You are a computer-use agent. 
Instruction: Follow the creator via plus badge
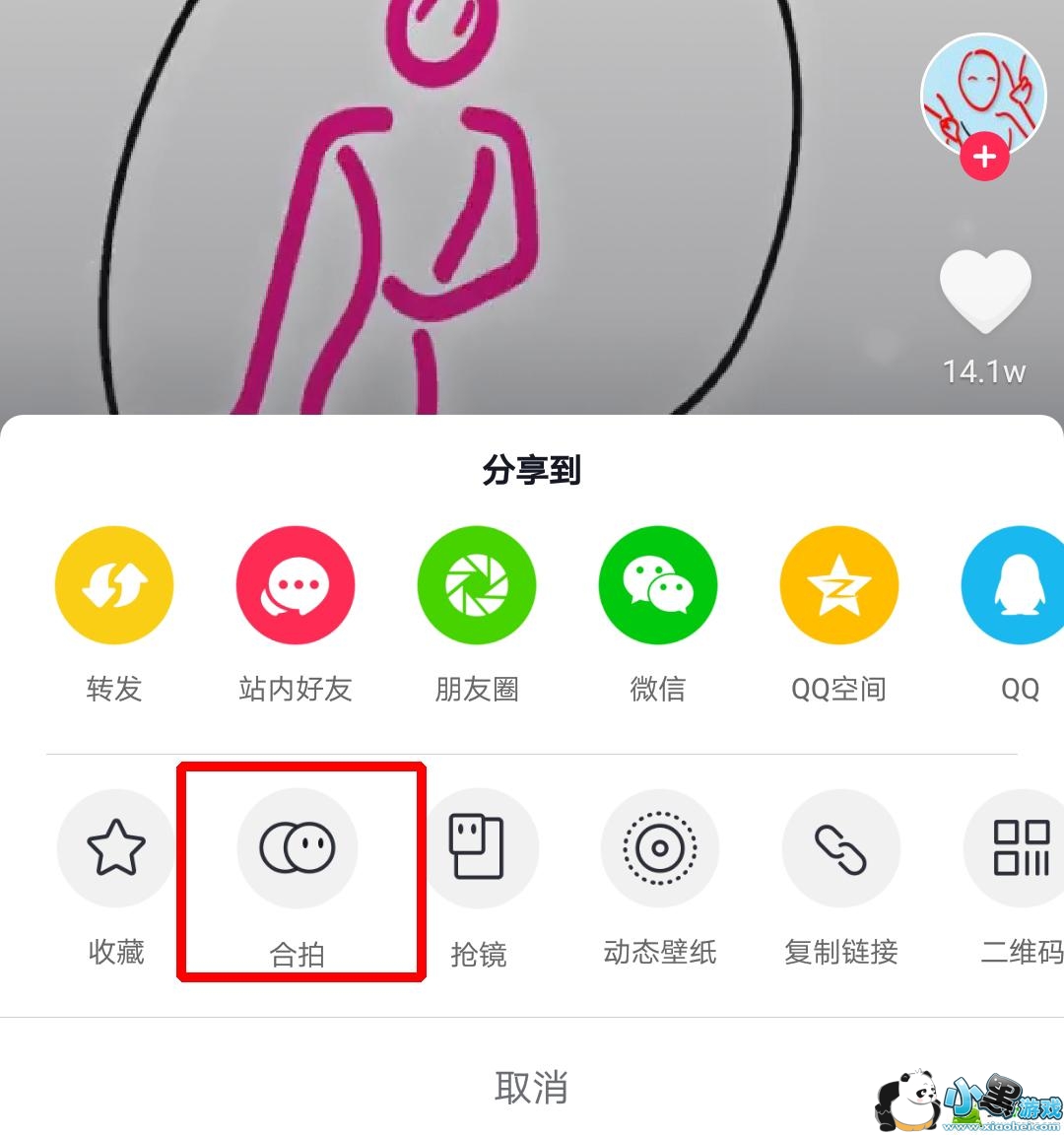pyautogui.click(x=984, y=157)
